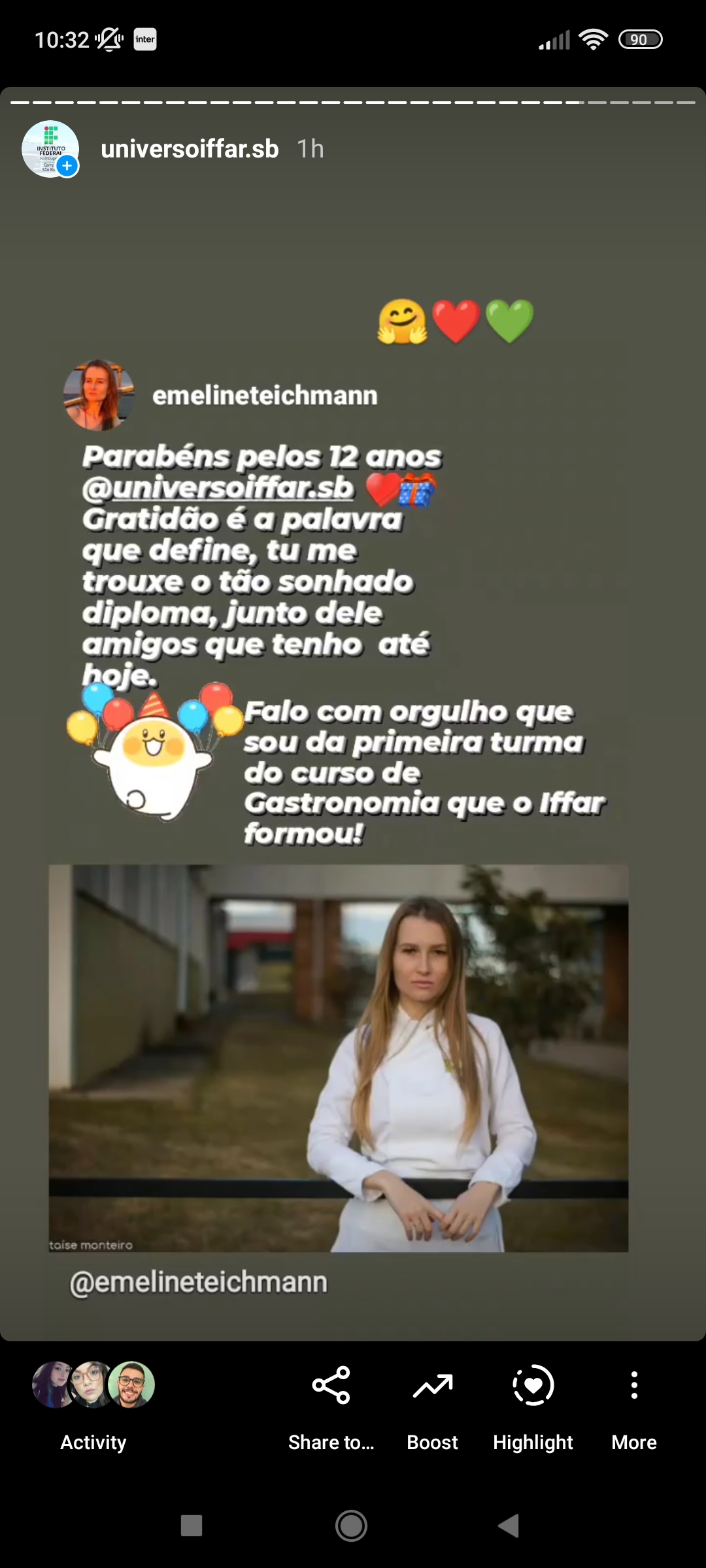Viewport: 706px width, 1568px height.
Task: Open the @emelineteichmann mention
Action: [x=198, y=1282]
